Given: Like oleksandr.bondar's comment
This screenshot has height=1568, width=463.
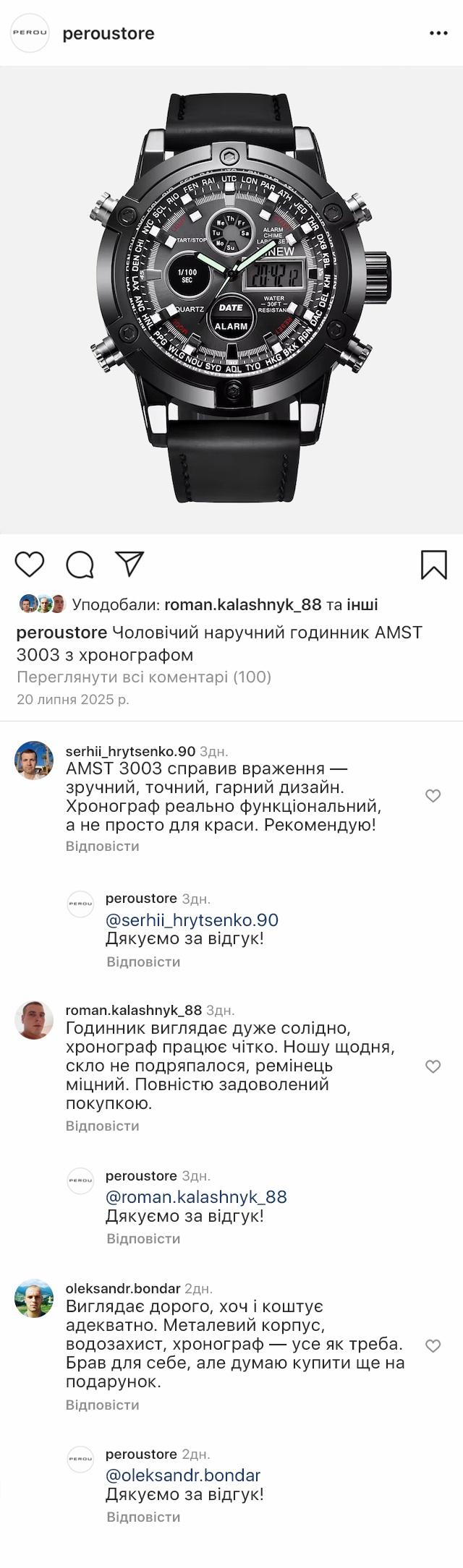Looking at the screenshot, I should [x=433, y=1345].
